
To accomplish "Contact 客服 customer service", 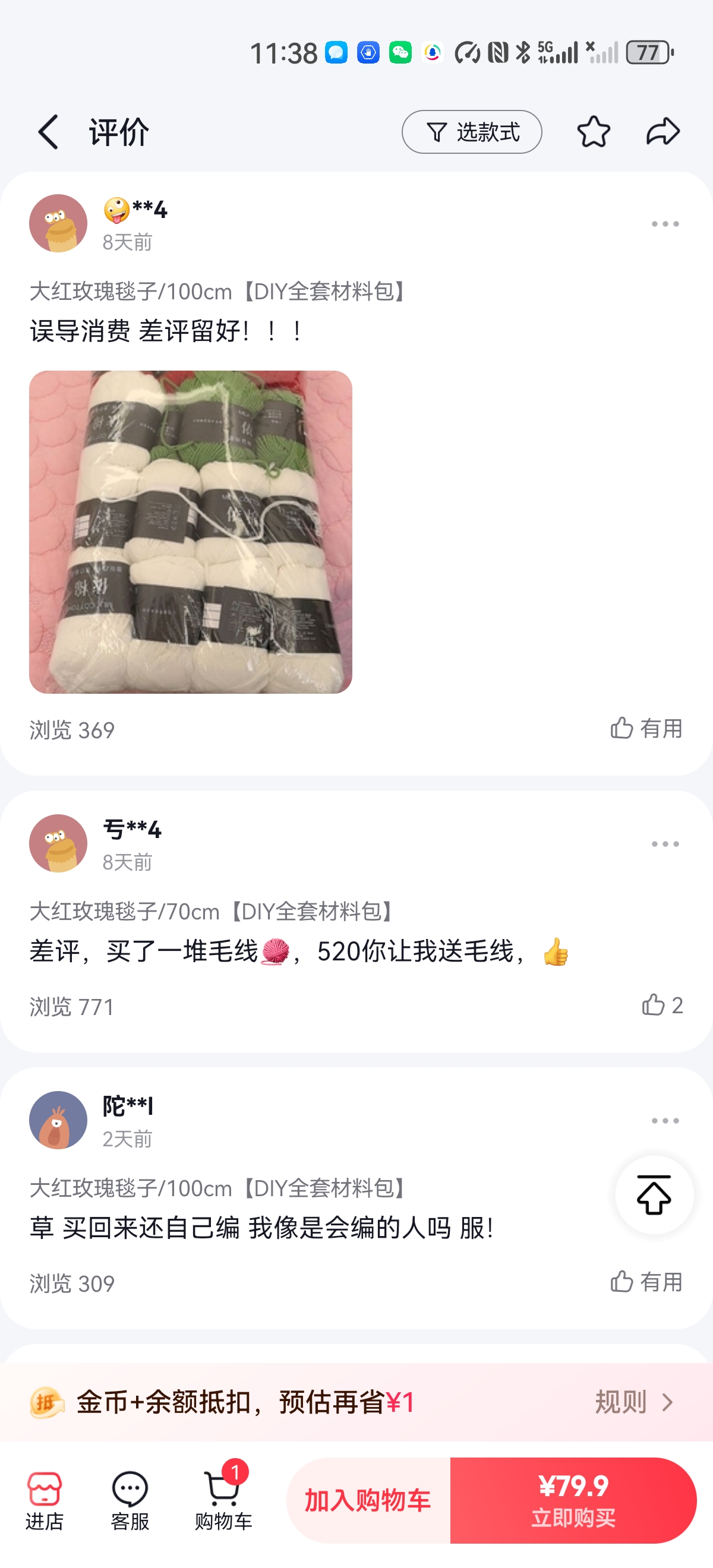I will click(x=130, y=1501).
